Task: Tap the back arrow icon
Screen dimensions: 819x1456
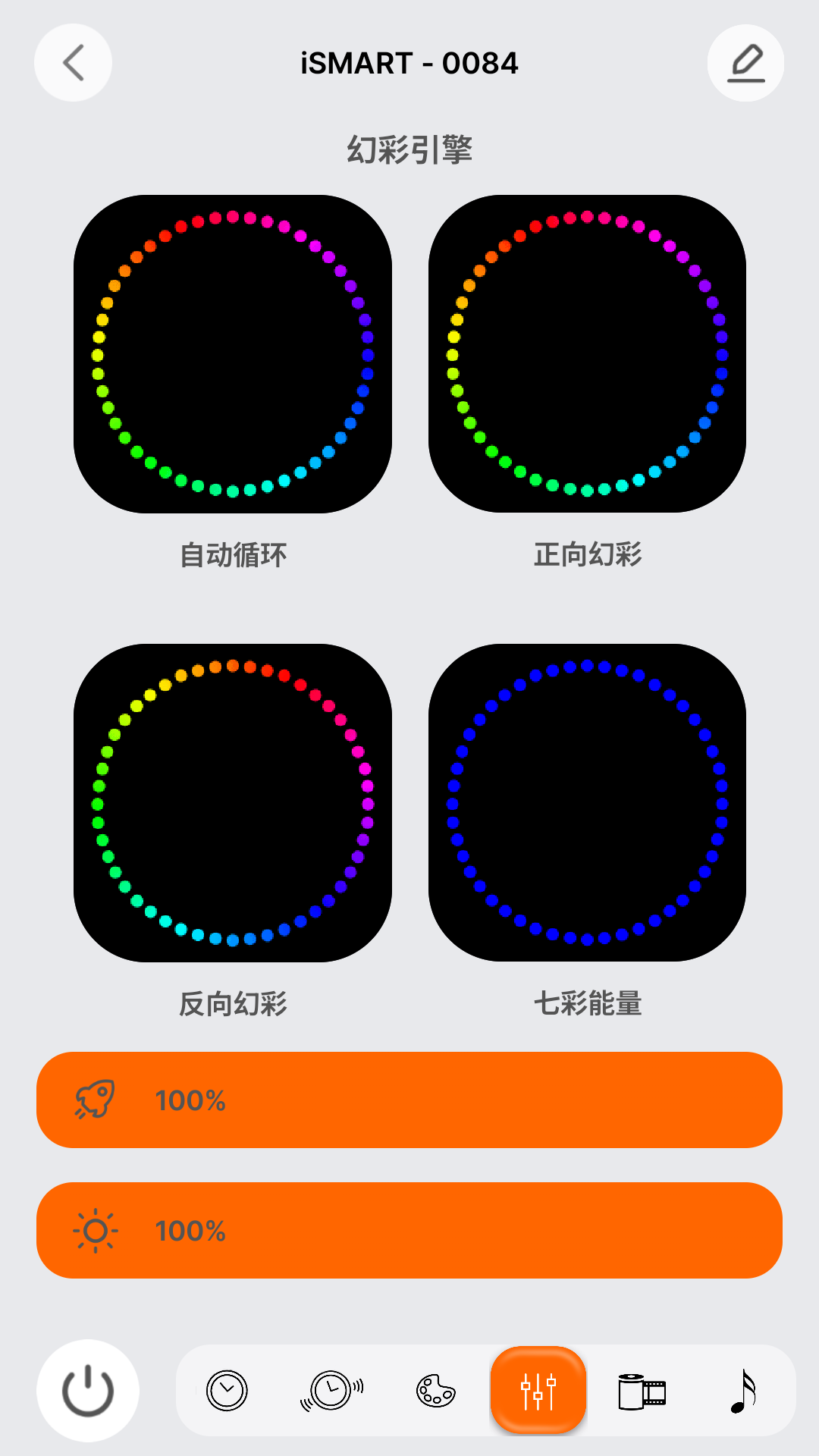Action: (72, 63)
